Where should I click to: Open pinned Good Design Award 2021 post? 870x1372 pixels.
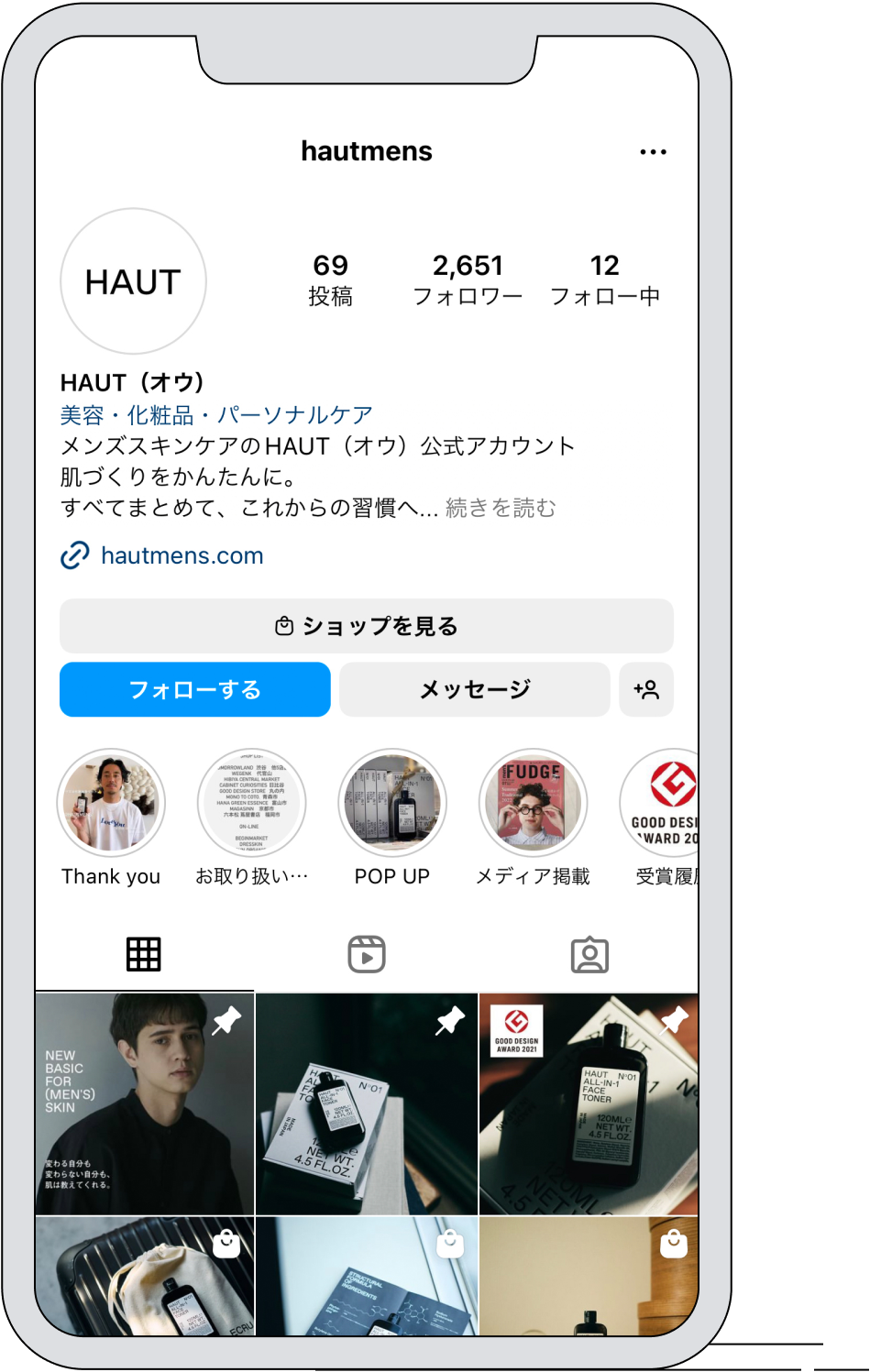click(x=589, y=1104)
